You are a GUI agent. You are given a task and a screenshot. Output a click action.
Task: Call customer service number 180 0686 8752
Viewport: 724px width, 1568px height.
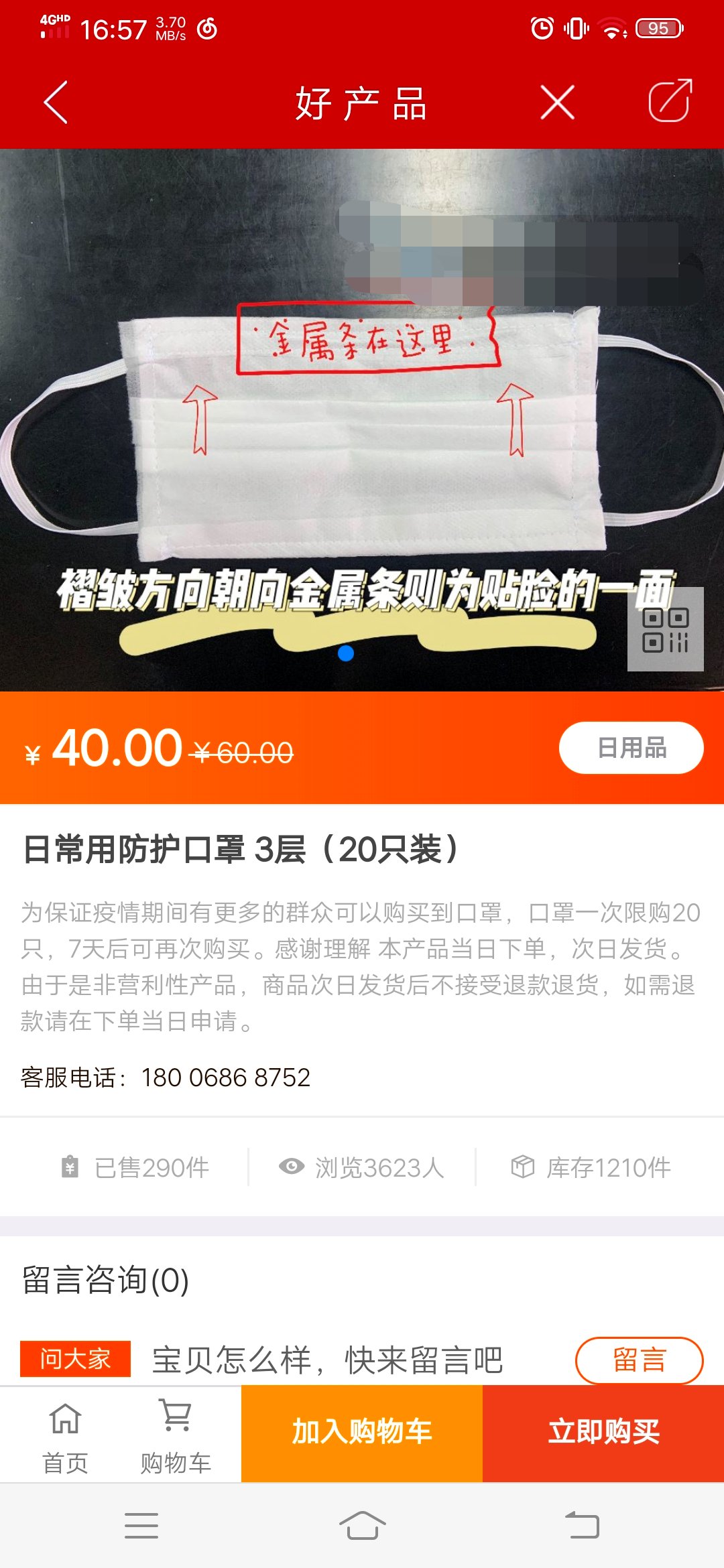(225, 1077)
